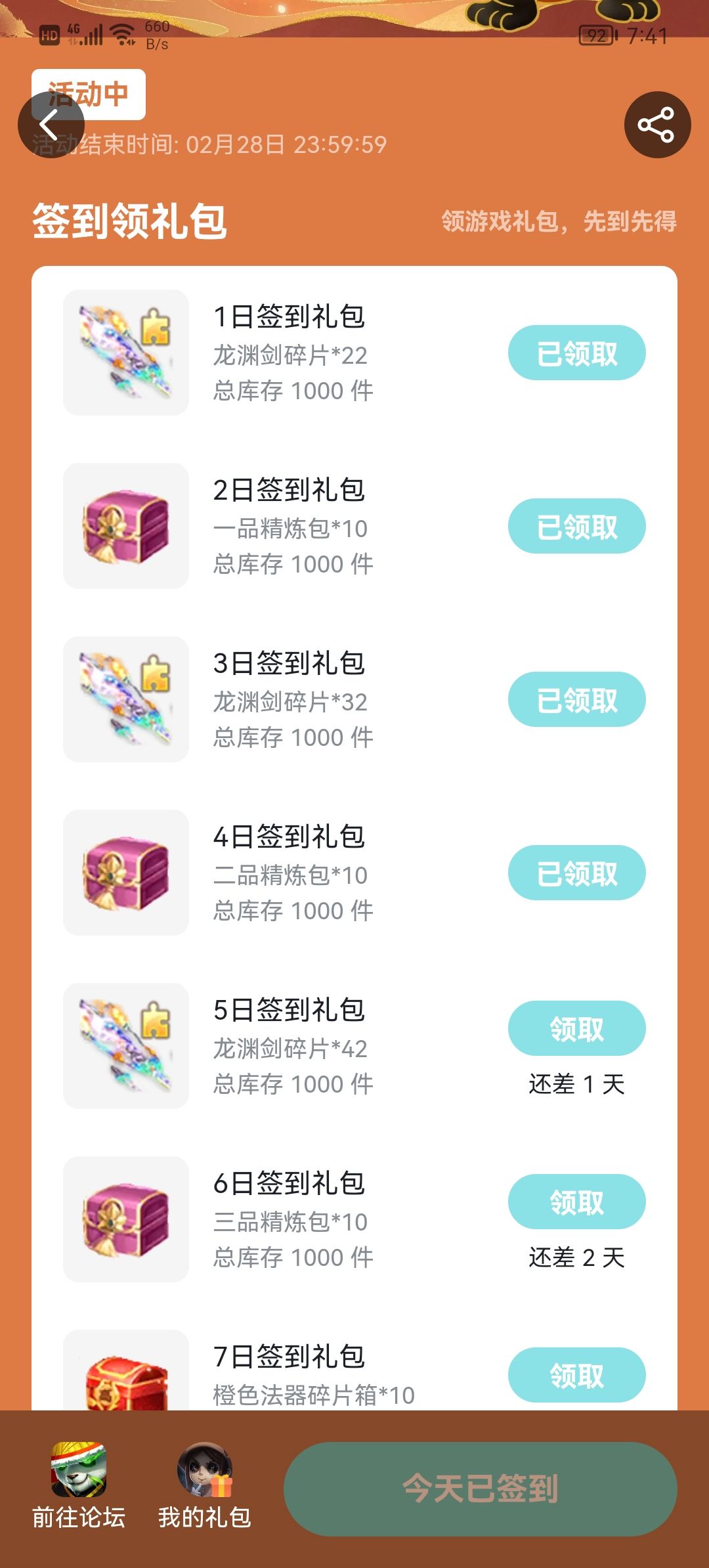Screen dimensions: 709x1568
Task: Tap 已领取 on the 2日签到礼包
Action: 576,526
